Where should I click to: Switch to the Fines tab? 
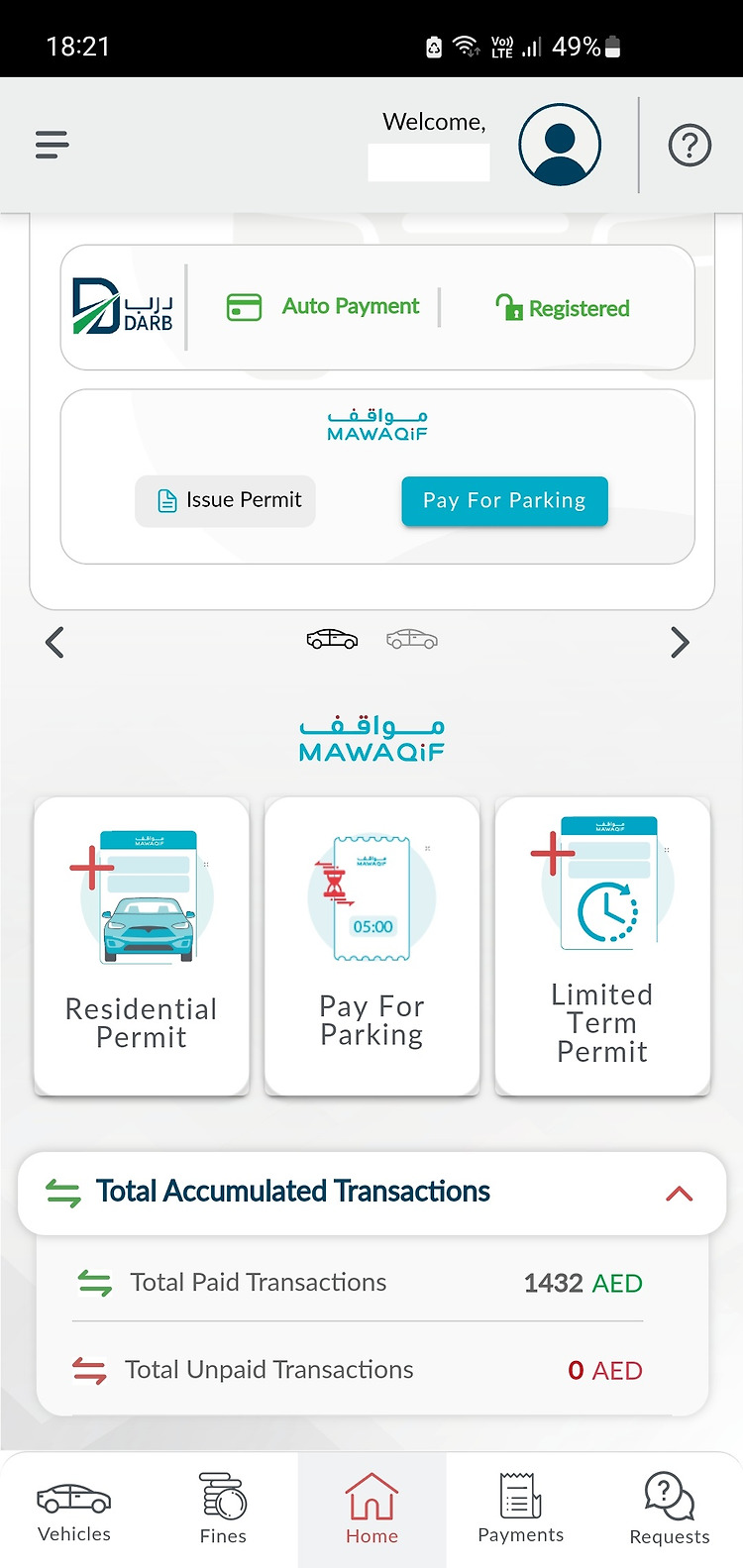pos(223,1512)
